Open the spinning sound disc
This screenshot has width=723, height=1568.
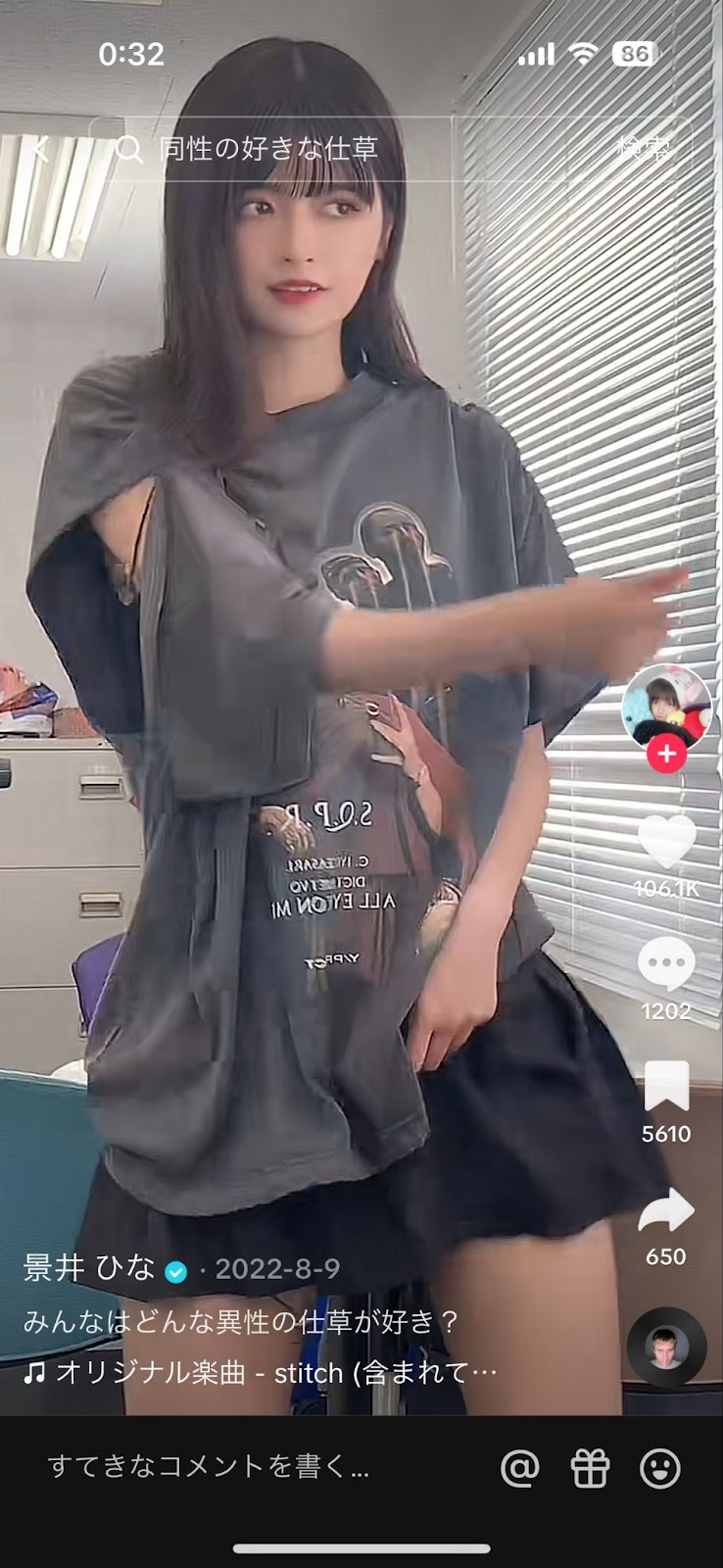point(666,1347)
